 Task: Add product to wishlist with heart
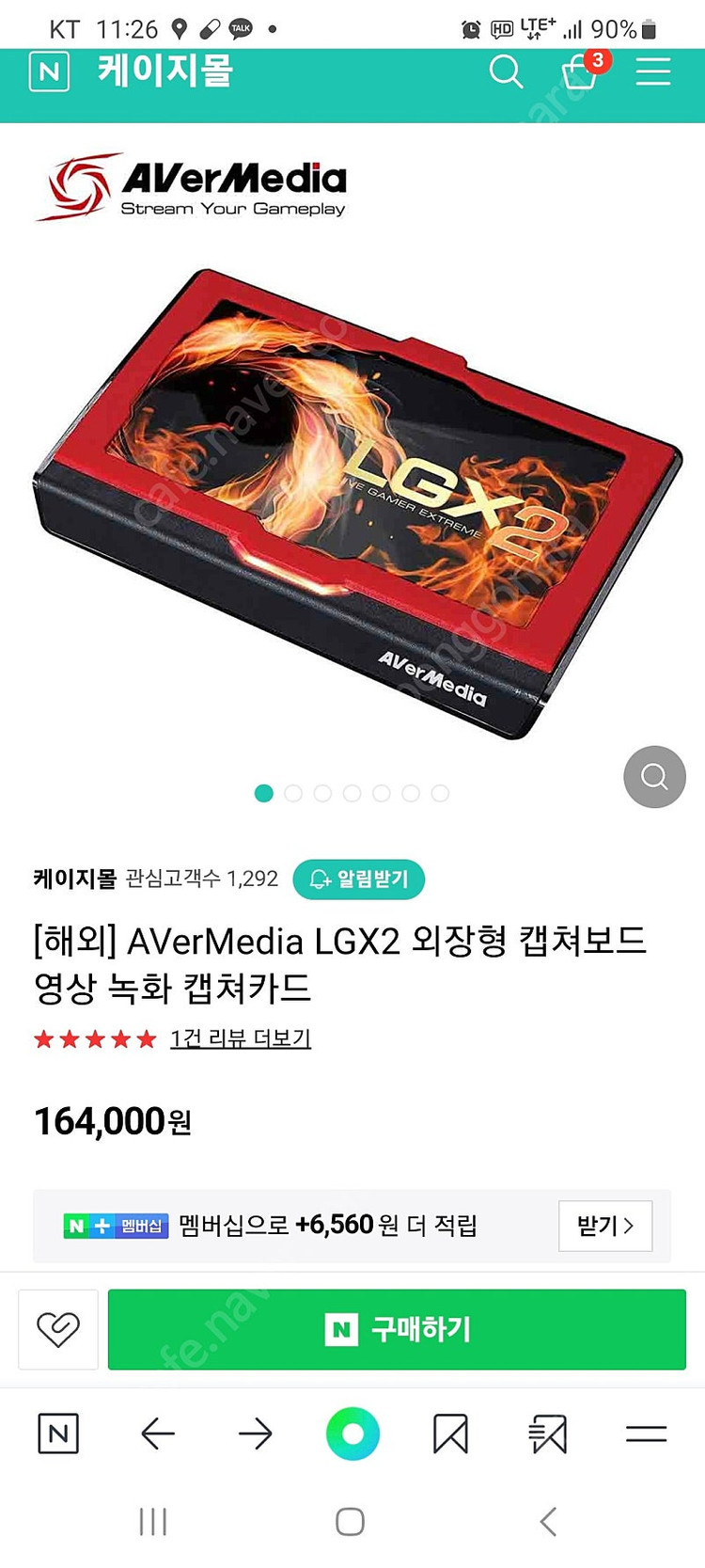point(58,1329)
